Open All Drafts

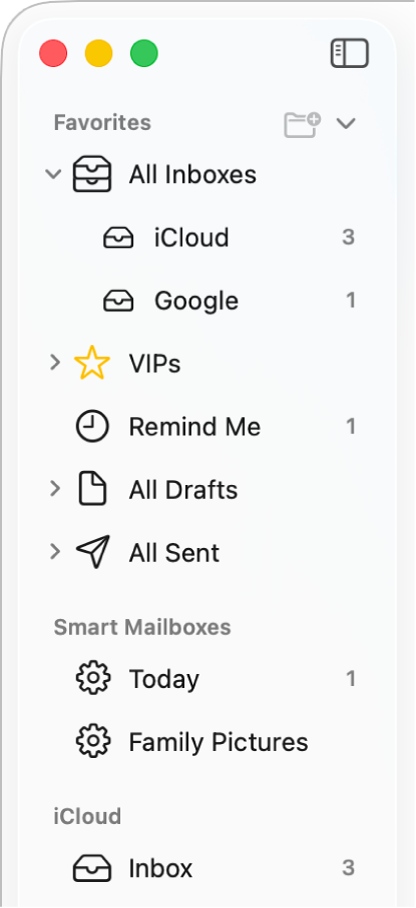click(x=204, y=490)
